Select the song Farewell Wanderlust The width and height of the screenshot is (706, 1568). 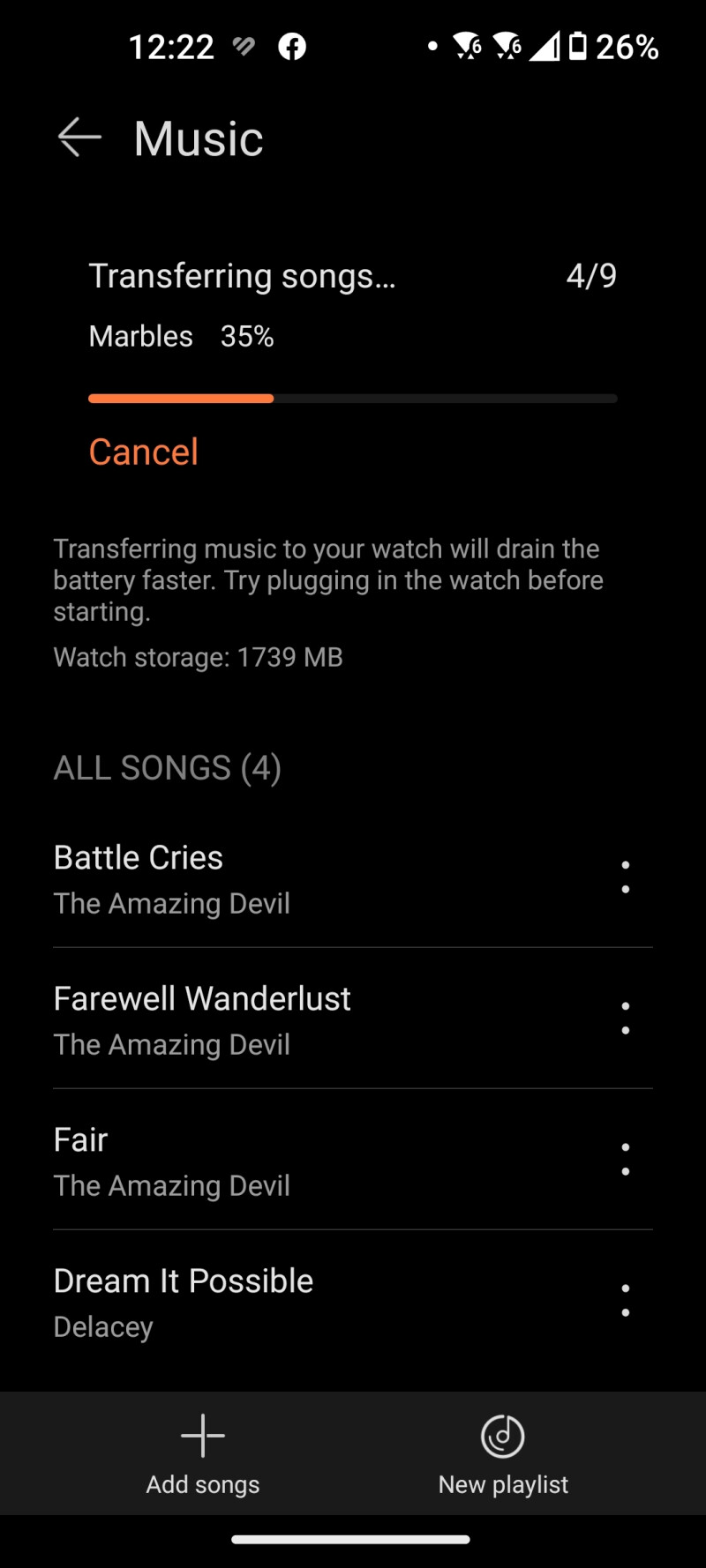point(265,1020)
